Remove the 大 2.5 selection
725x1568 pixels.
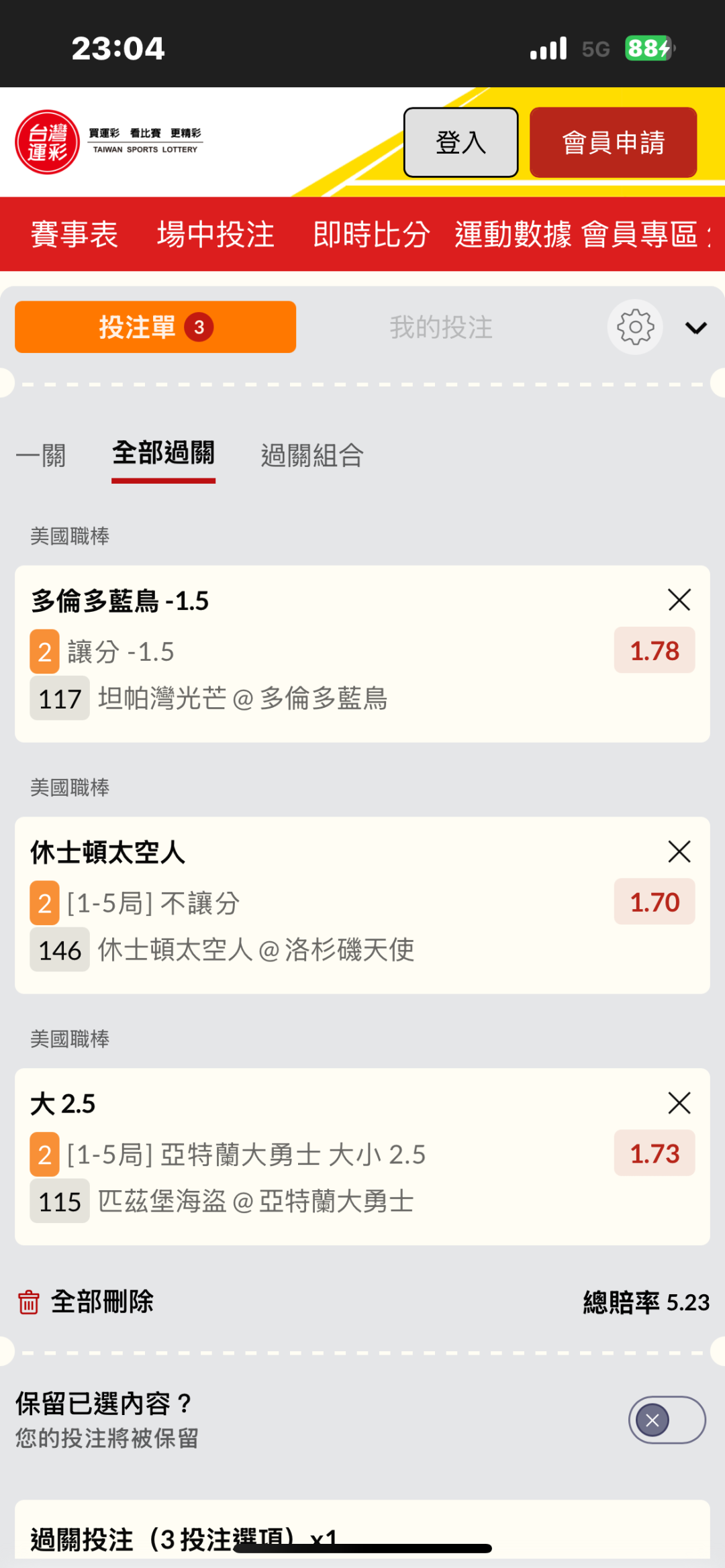tap(679, 1103)
